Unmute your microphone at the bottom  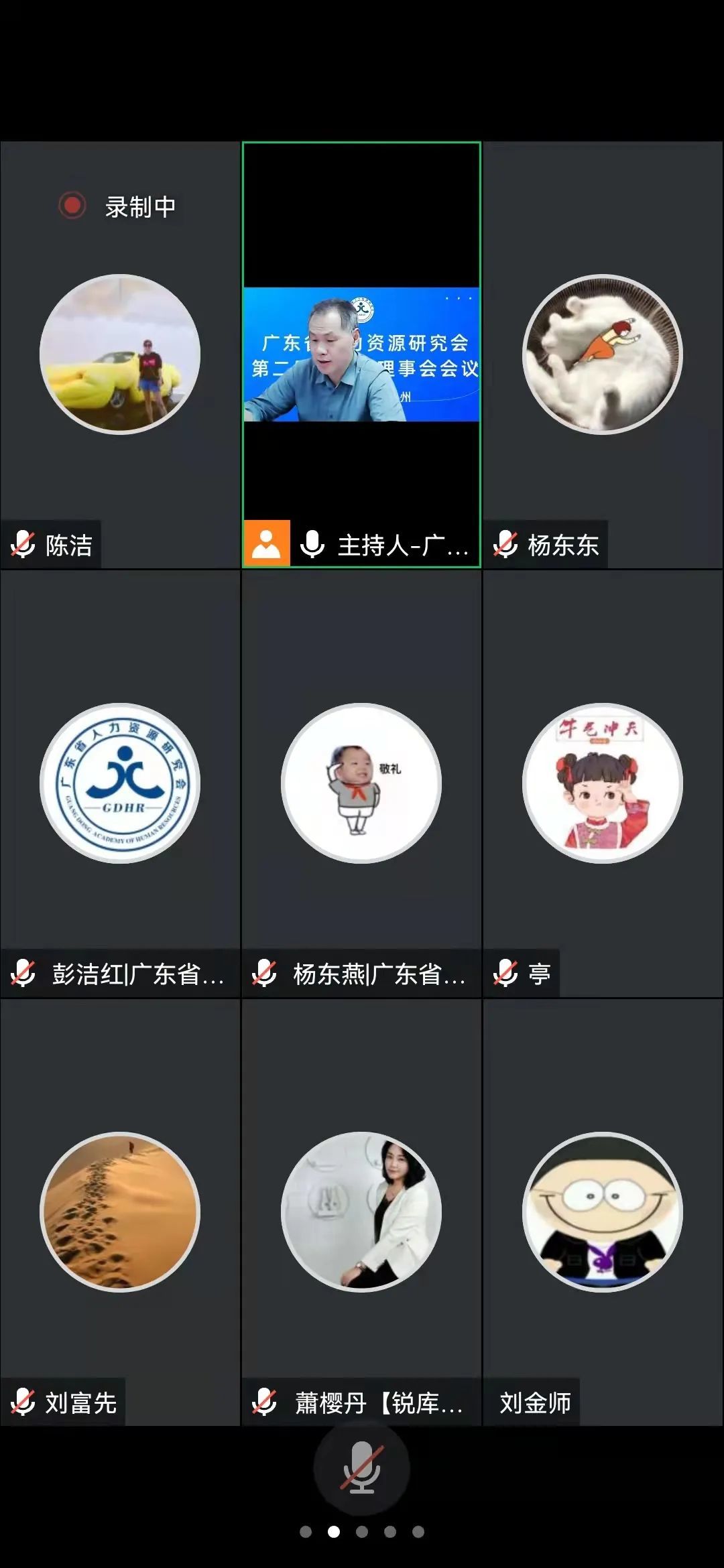[x=361, y=1467]
